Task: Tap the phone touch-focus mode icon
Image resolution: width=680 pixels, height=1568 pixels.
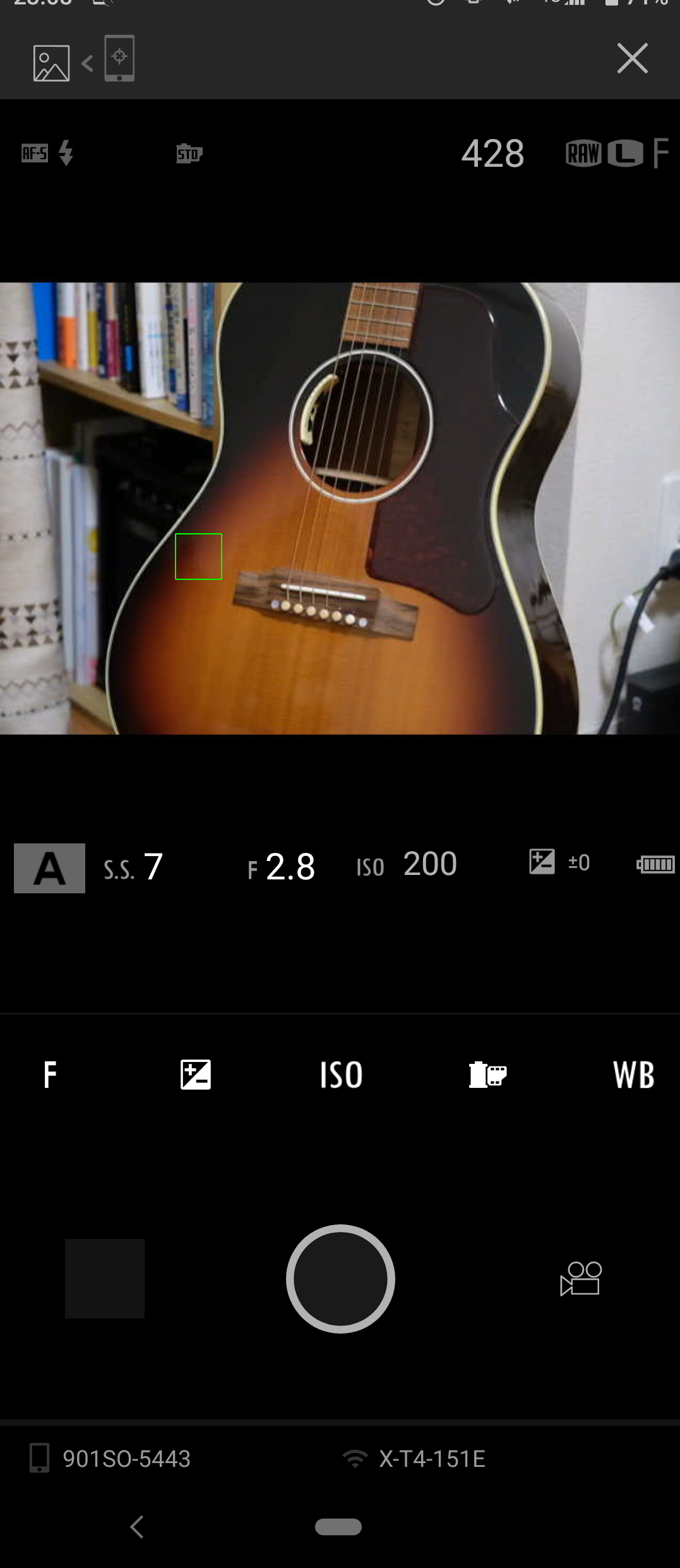Action: (x=119, y=59)
